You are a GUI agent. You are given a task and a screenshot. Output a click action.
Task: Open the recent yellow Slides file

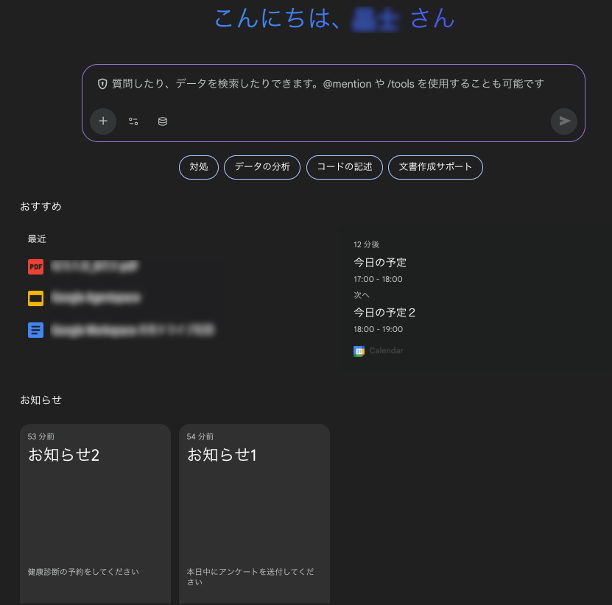95,298
